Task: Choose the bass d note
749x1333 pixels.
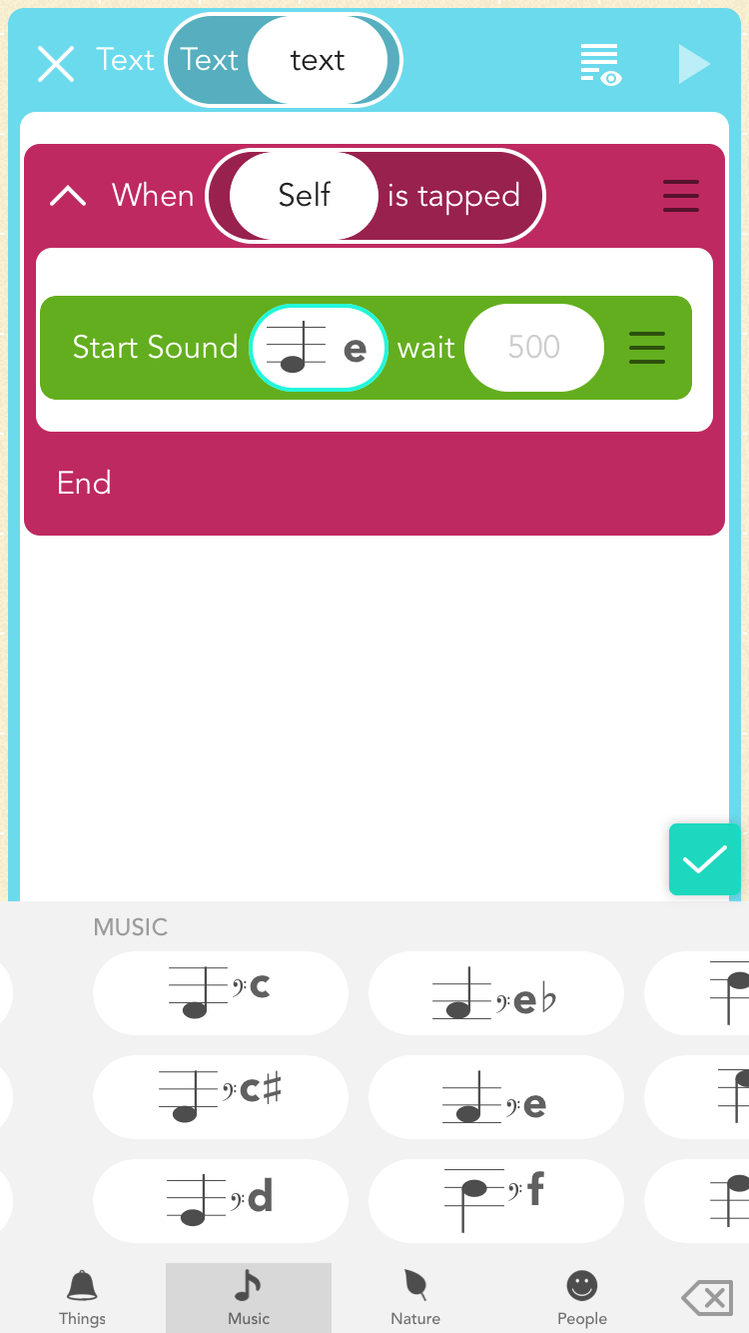Action: 221,1201
